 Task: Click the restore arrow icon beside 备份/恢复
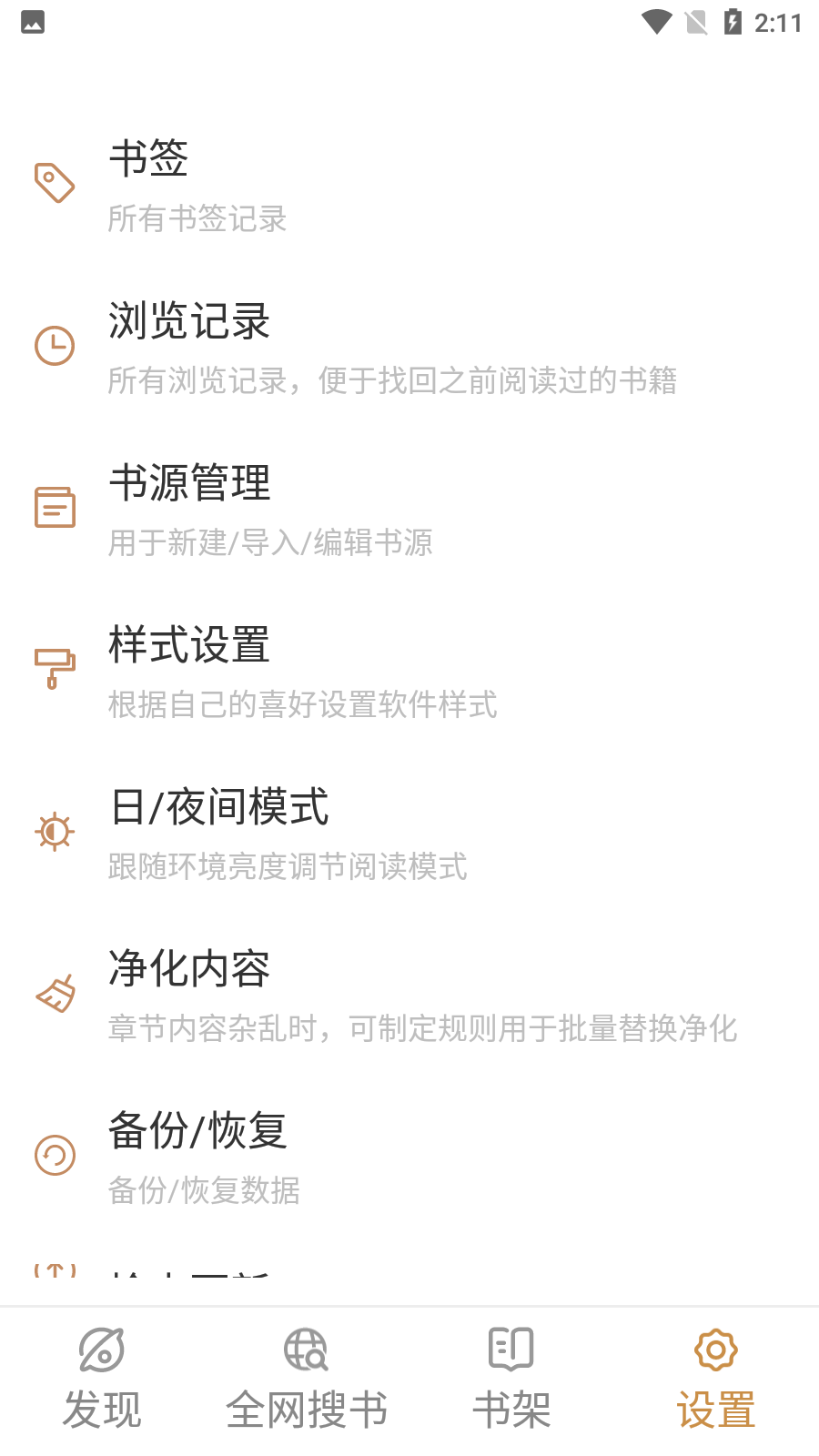55,1155
